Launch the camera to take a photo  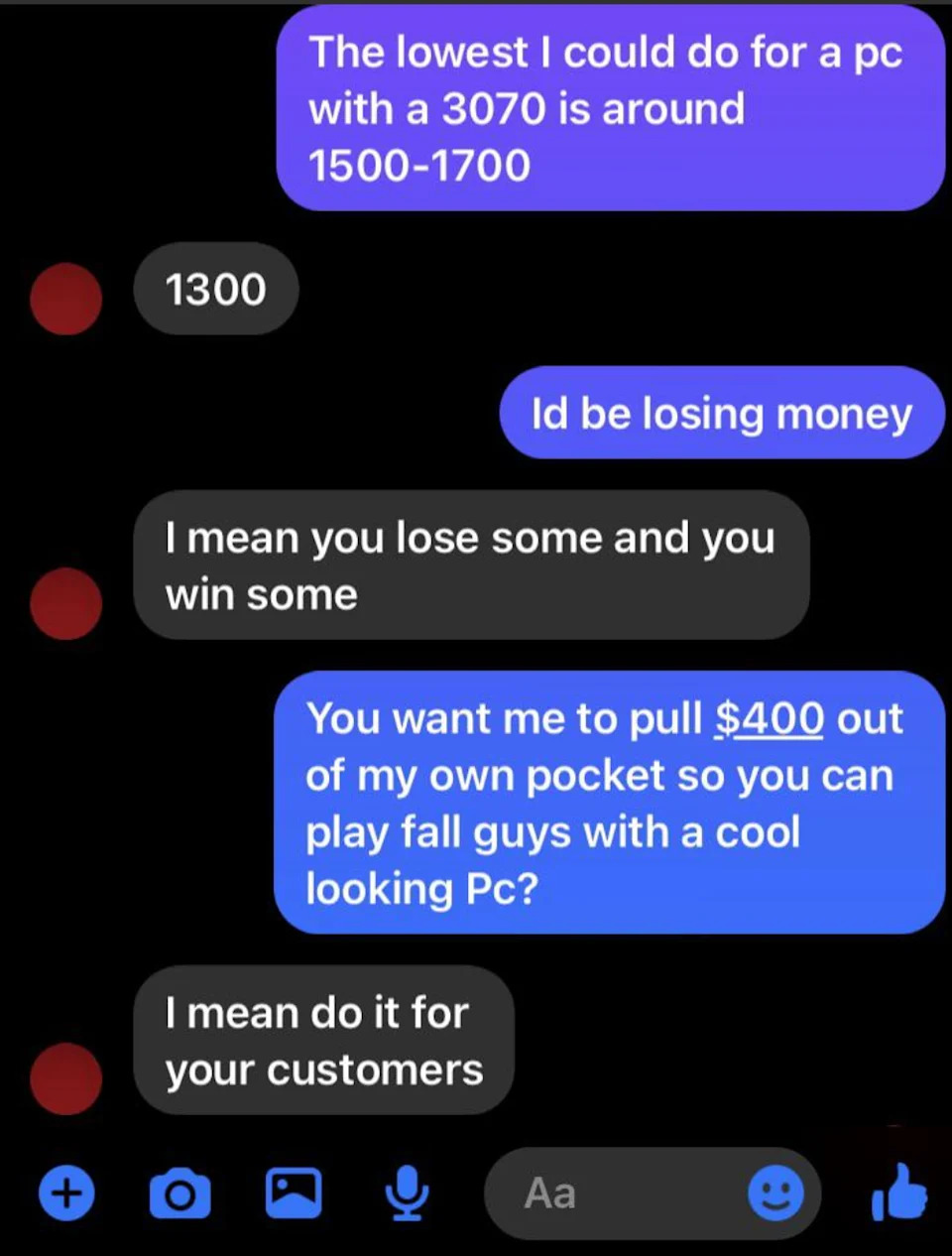click(179, 1193)
